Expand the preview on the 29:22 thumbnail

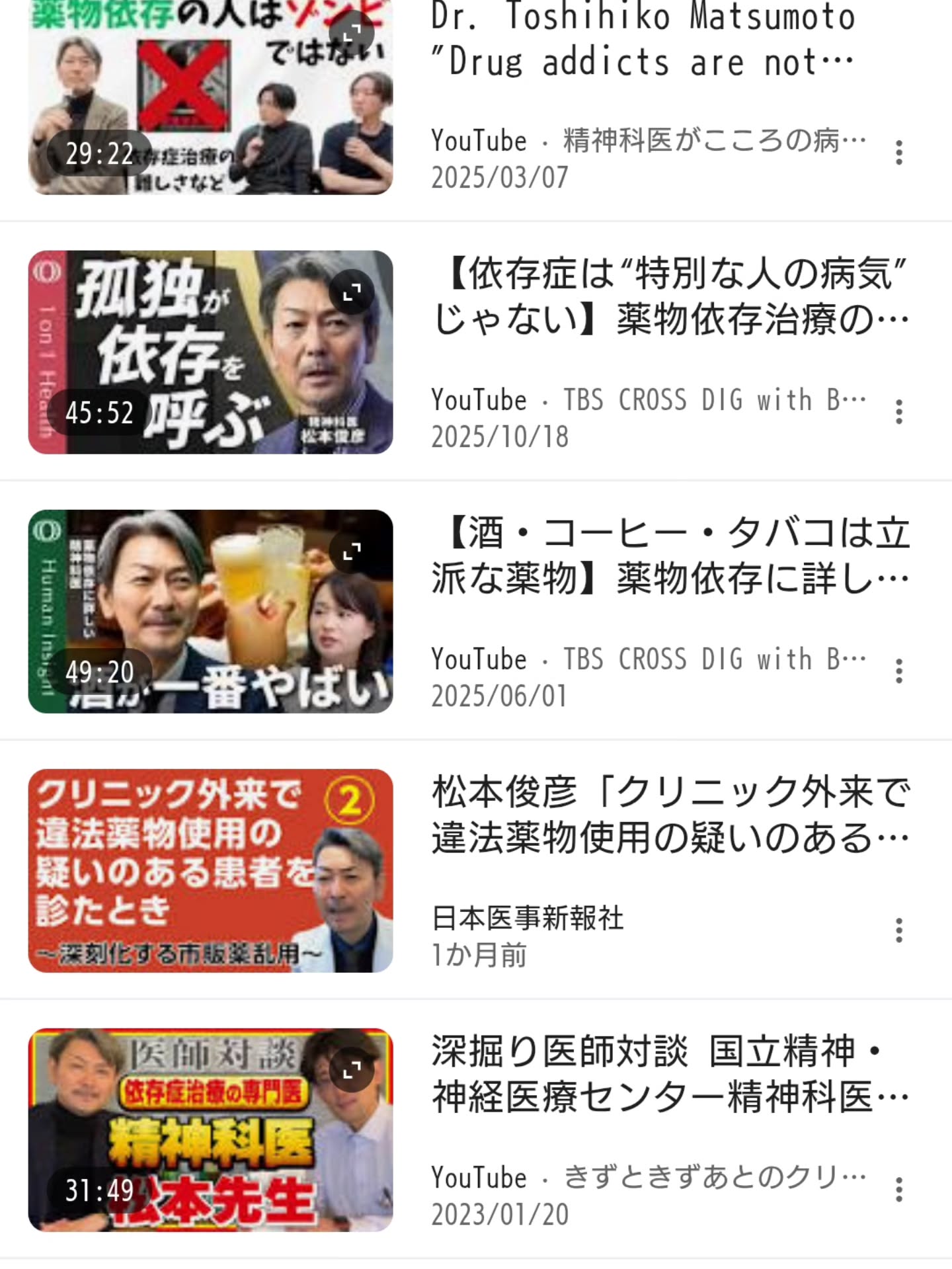(x=352, y=30)
